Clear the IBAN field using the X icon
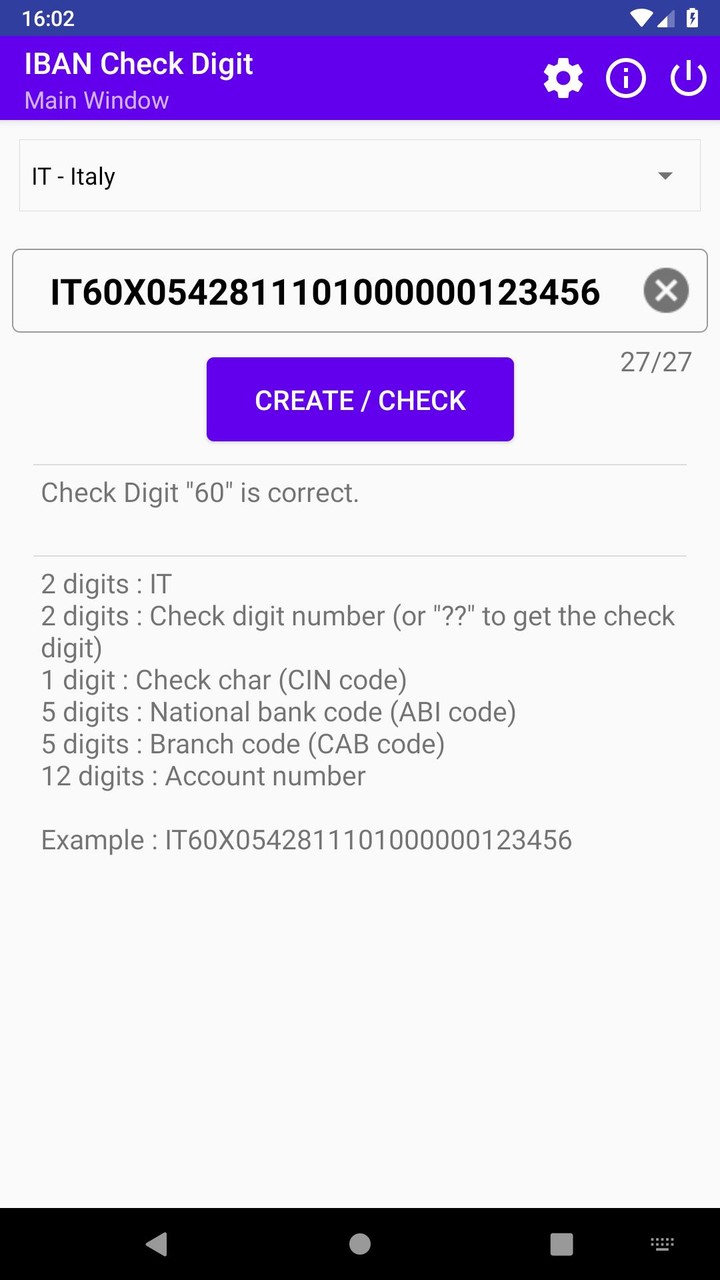The image size is (720, 1280). click(x=665, y=290)
